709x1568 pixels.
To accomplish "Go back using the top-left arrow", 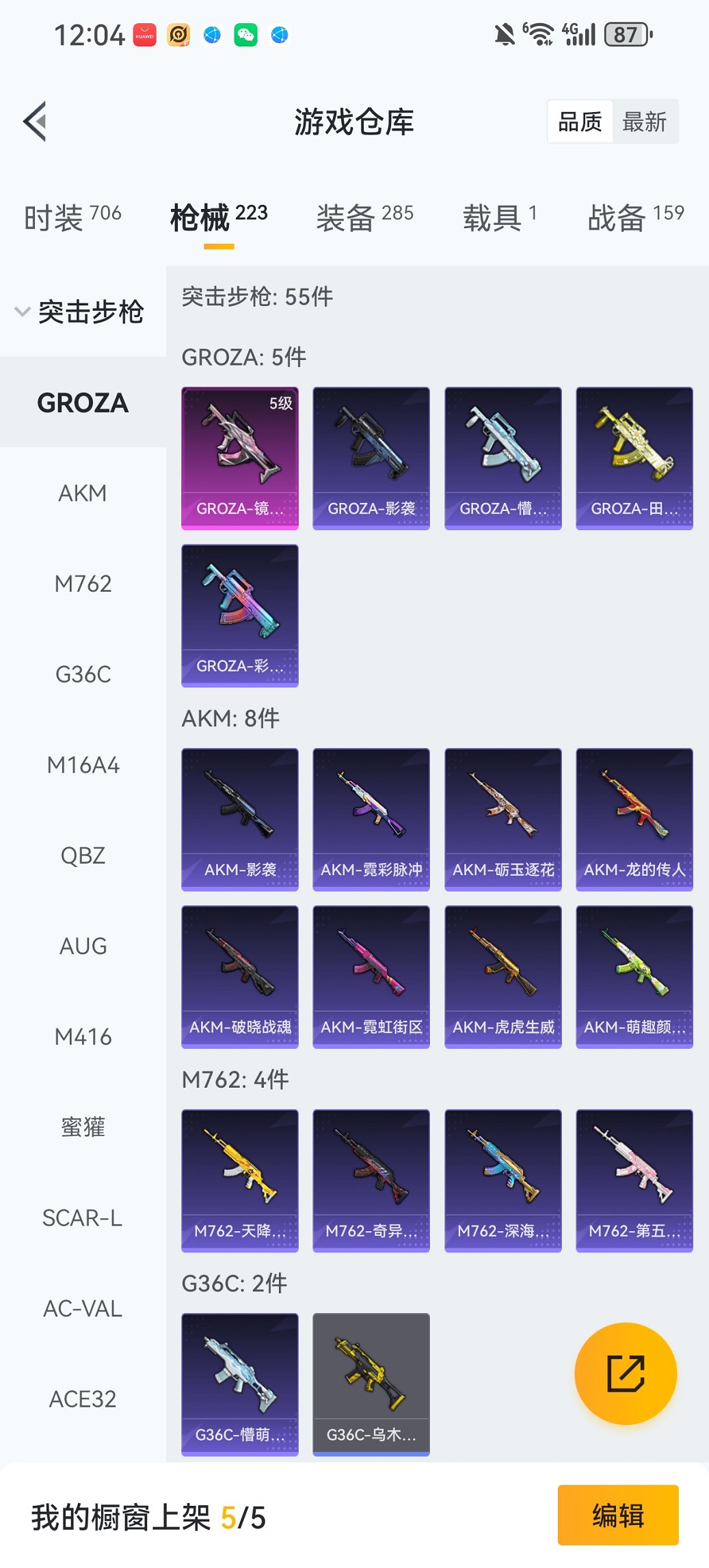I will [36, 122].
